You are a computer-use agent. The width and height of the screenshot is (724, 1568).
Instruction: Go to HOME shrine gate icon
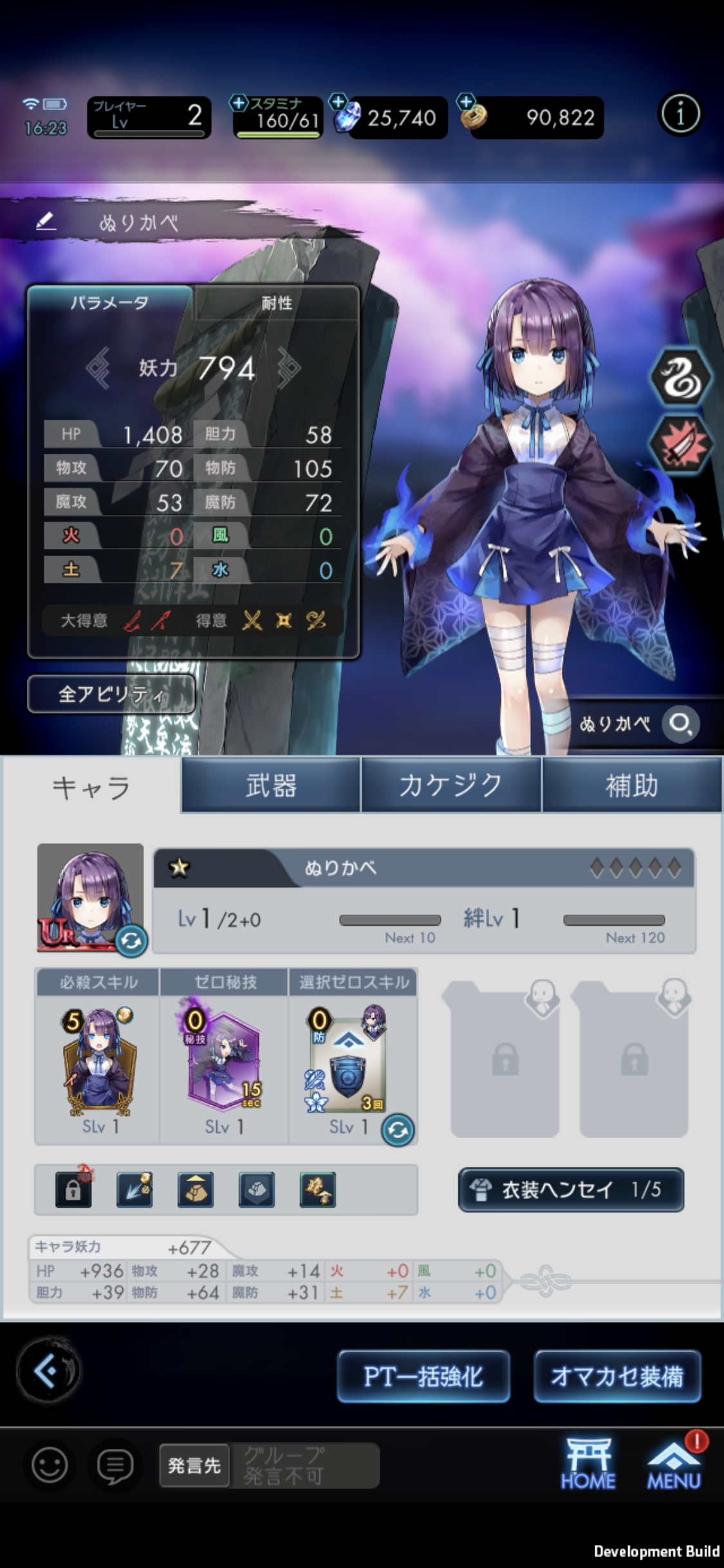tap(588, 1464)
